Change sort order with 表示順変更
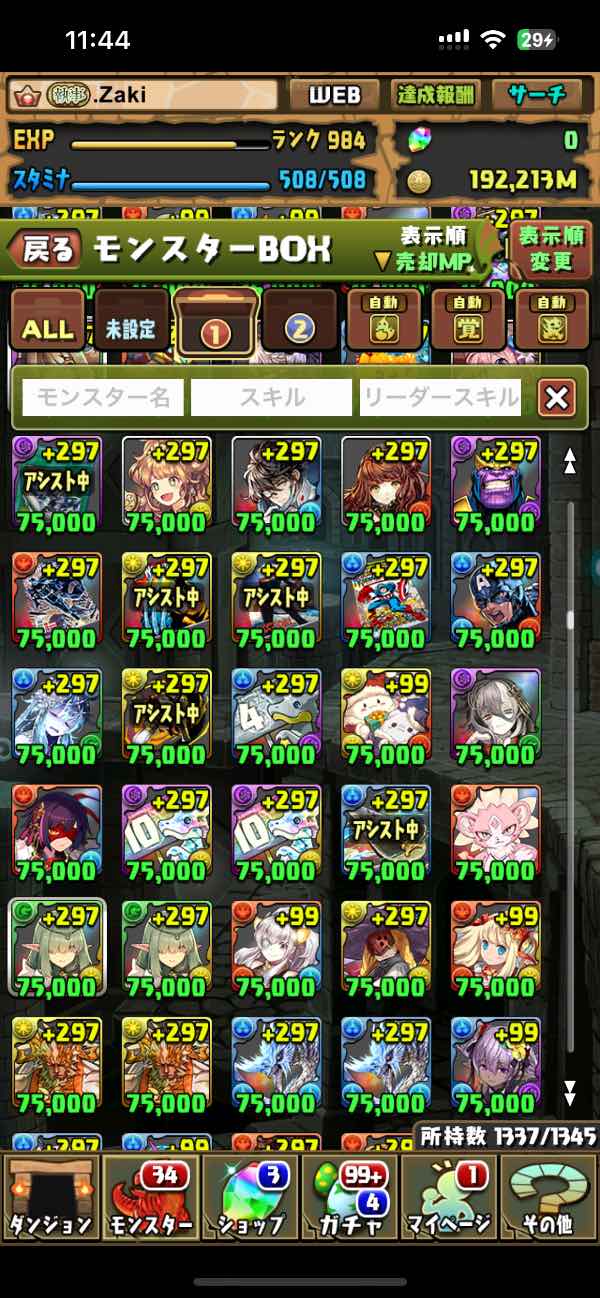Screen dimensions: 600x1298 551,249
